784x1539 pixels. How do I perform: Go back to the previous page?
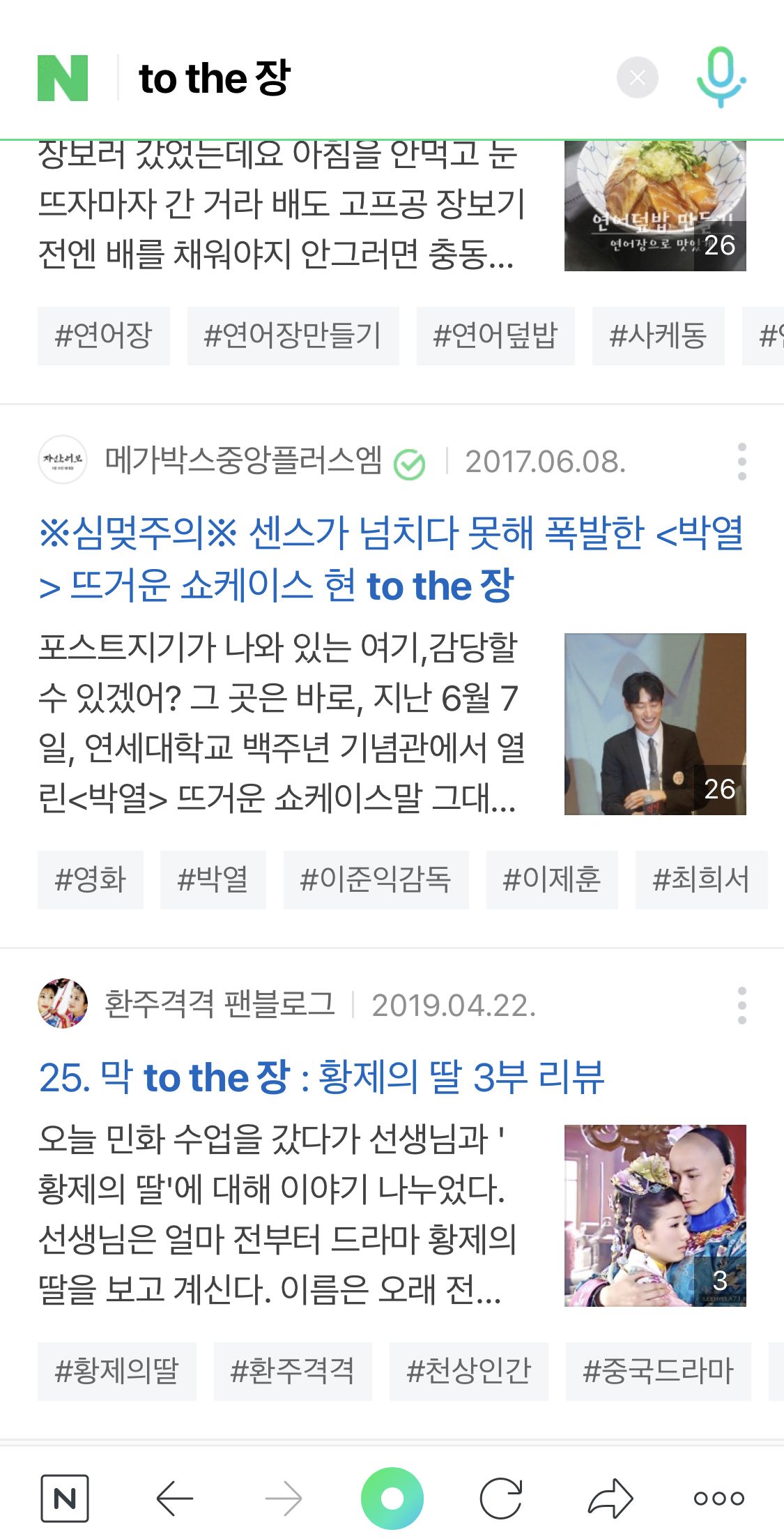click(174, 1498)
